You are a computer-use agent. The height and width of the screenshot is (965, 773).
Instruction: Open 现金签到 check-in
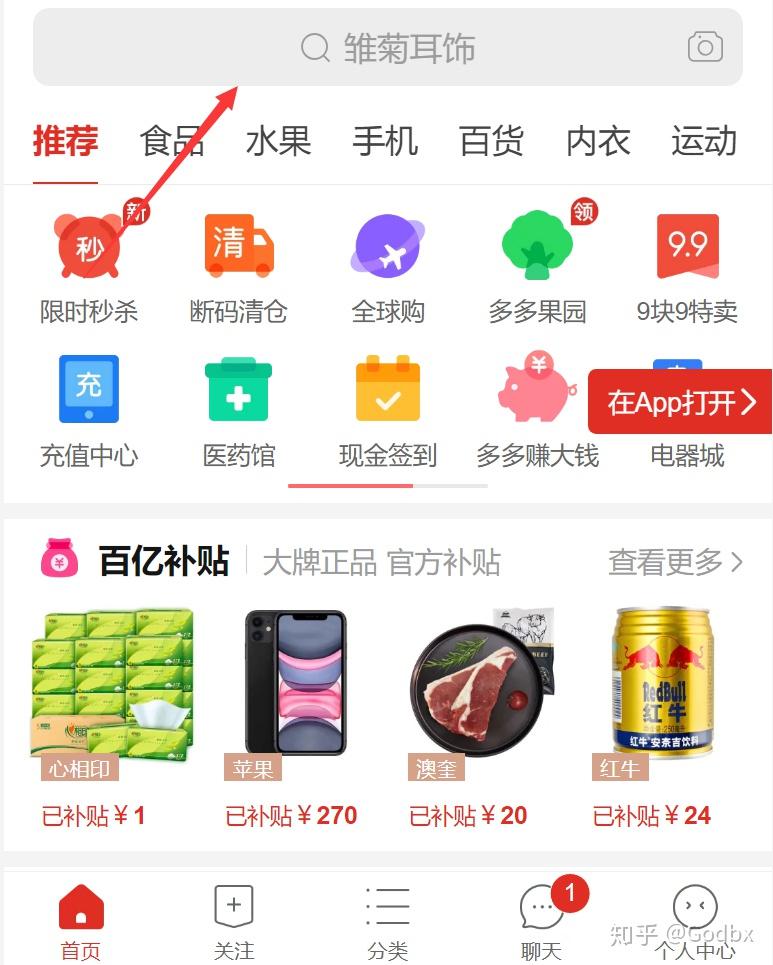(x=388, y=410)
